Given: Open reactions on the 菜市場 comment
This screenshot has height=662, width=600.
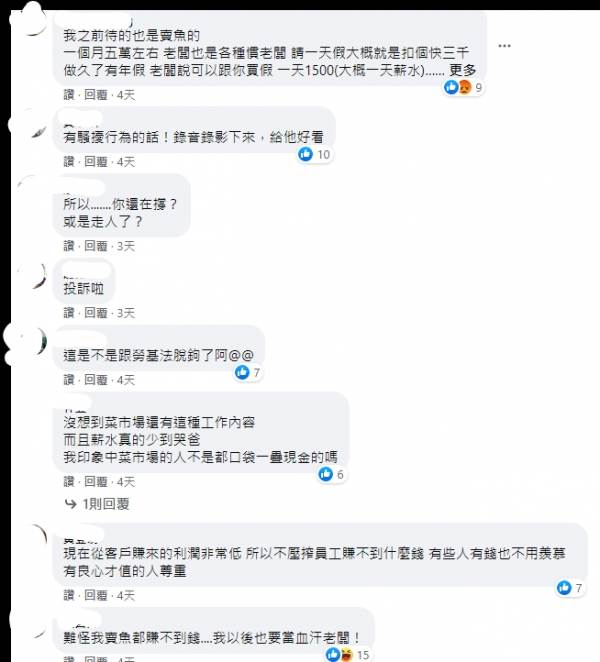Looking at the screenshot, I should click(331, 475).
